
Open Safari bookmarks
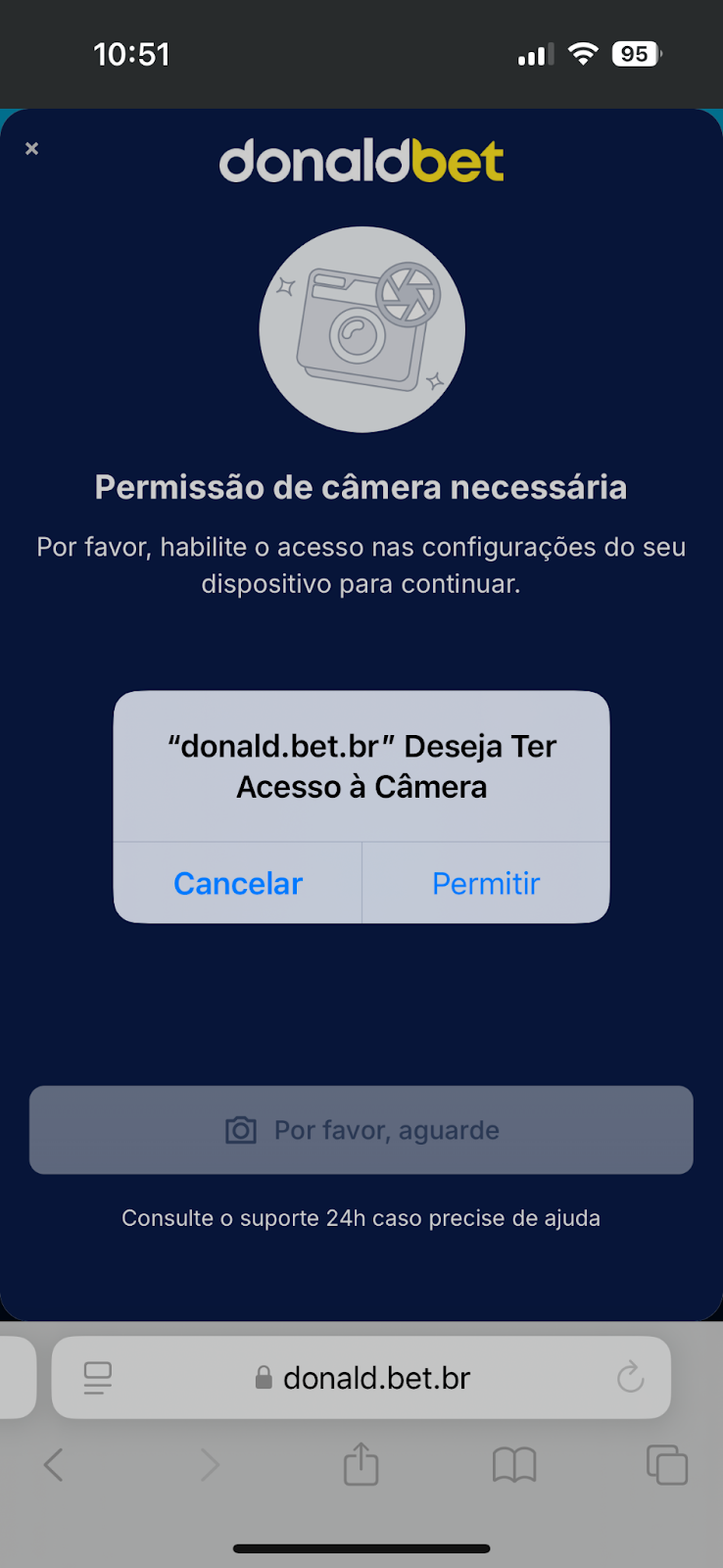(x=514, y=1465)
